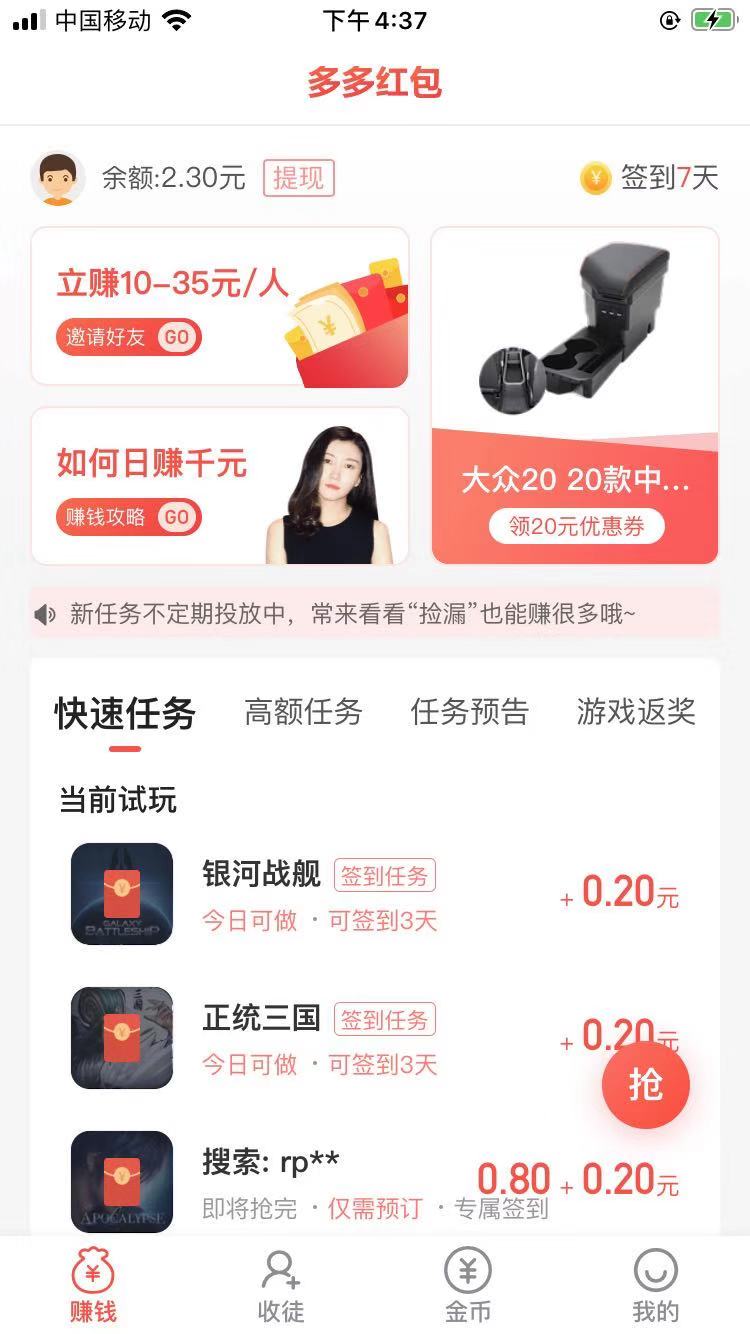The image size is (750, 1334).
Task: Switch to the 任务预告 tab
Action: (x=469, y=712)
